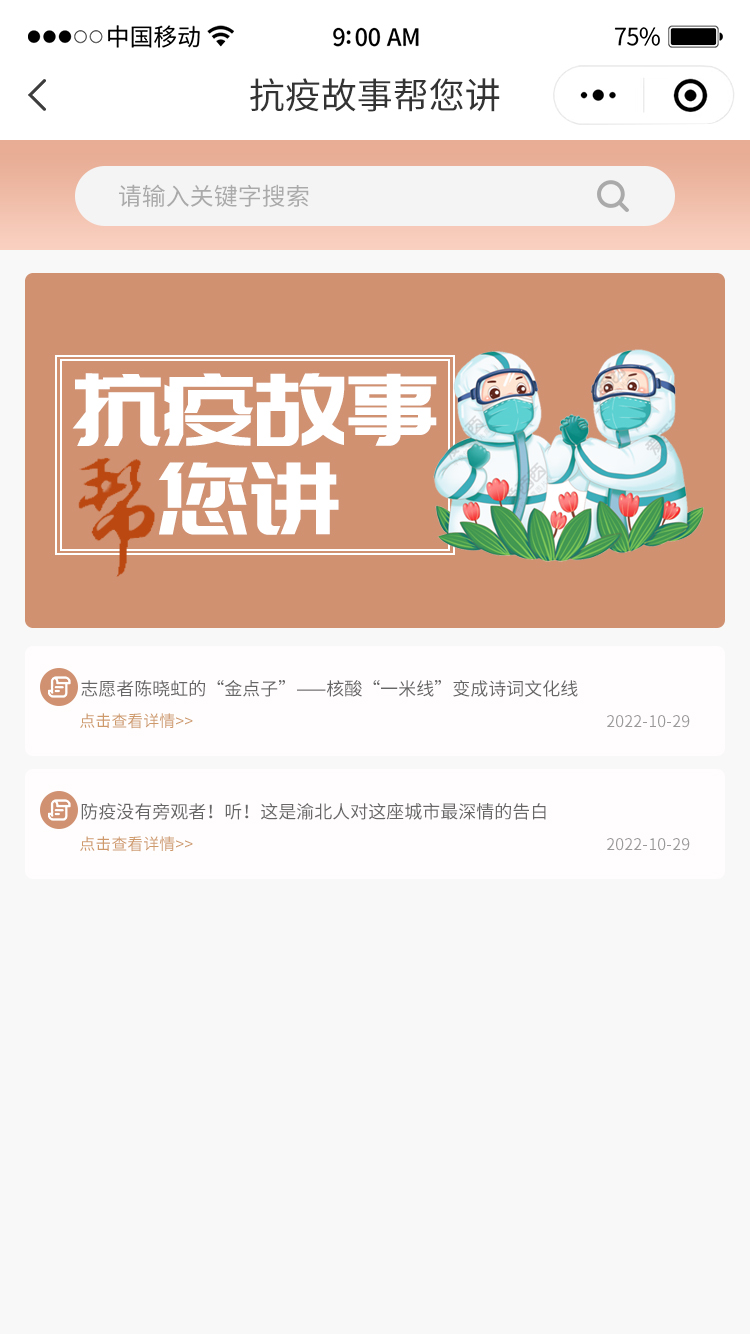Image resolution: width=750 pixels, height=1334 pixels.
Task: View details link under 防疫没有旁观者 story
Action: point(136,844)
